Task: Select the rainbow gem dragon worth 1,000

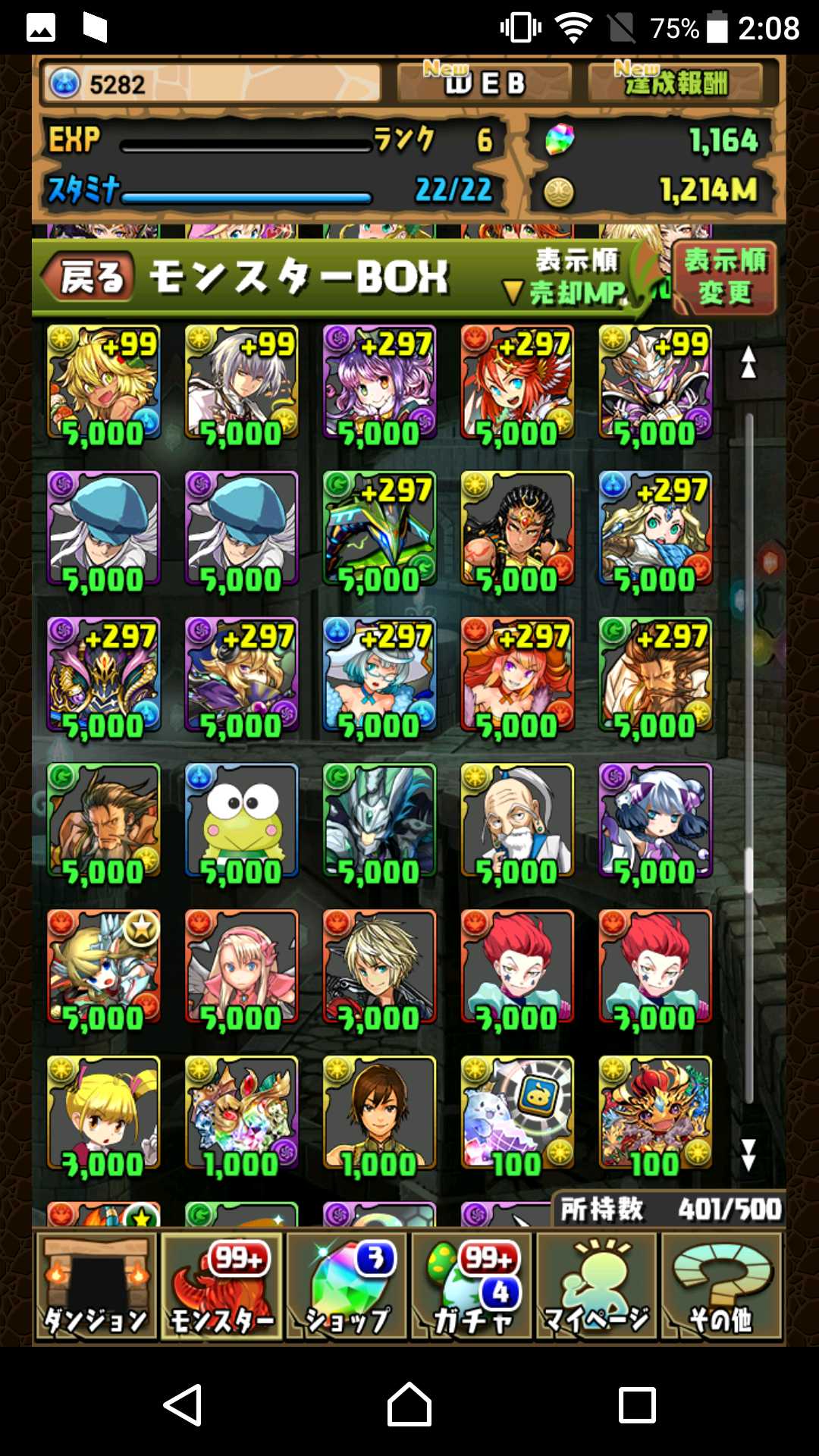Action: (242, 1115)
